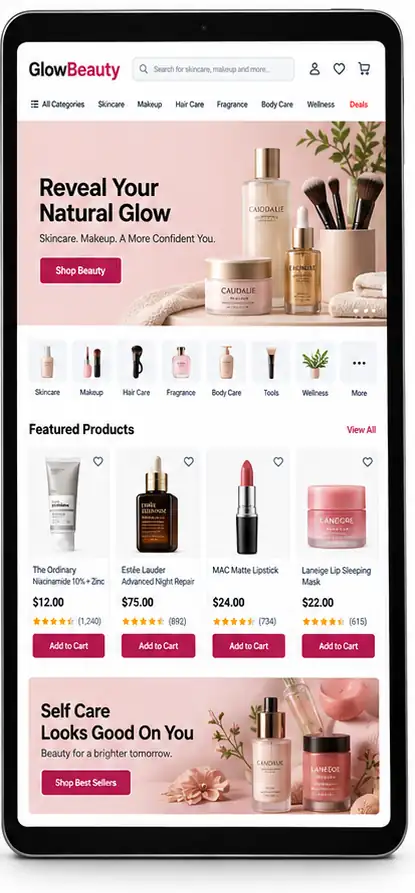
Task: Switch to the Fragrance nav tab
Action: tap(232, 104)
